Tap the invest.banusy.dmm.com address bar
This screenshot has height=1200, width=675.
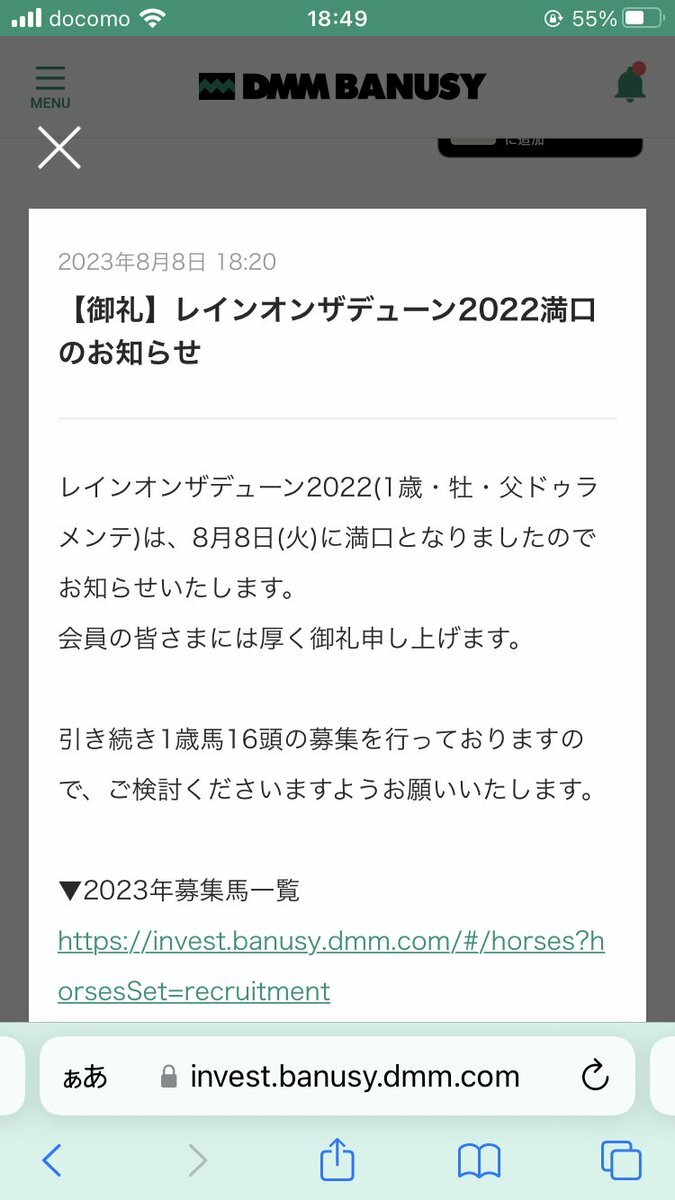338,1076
